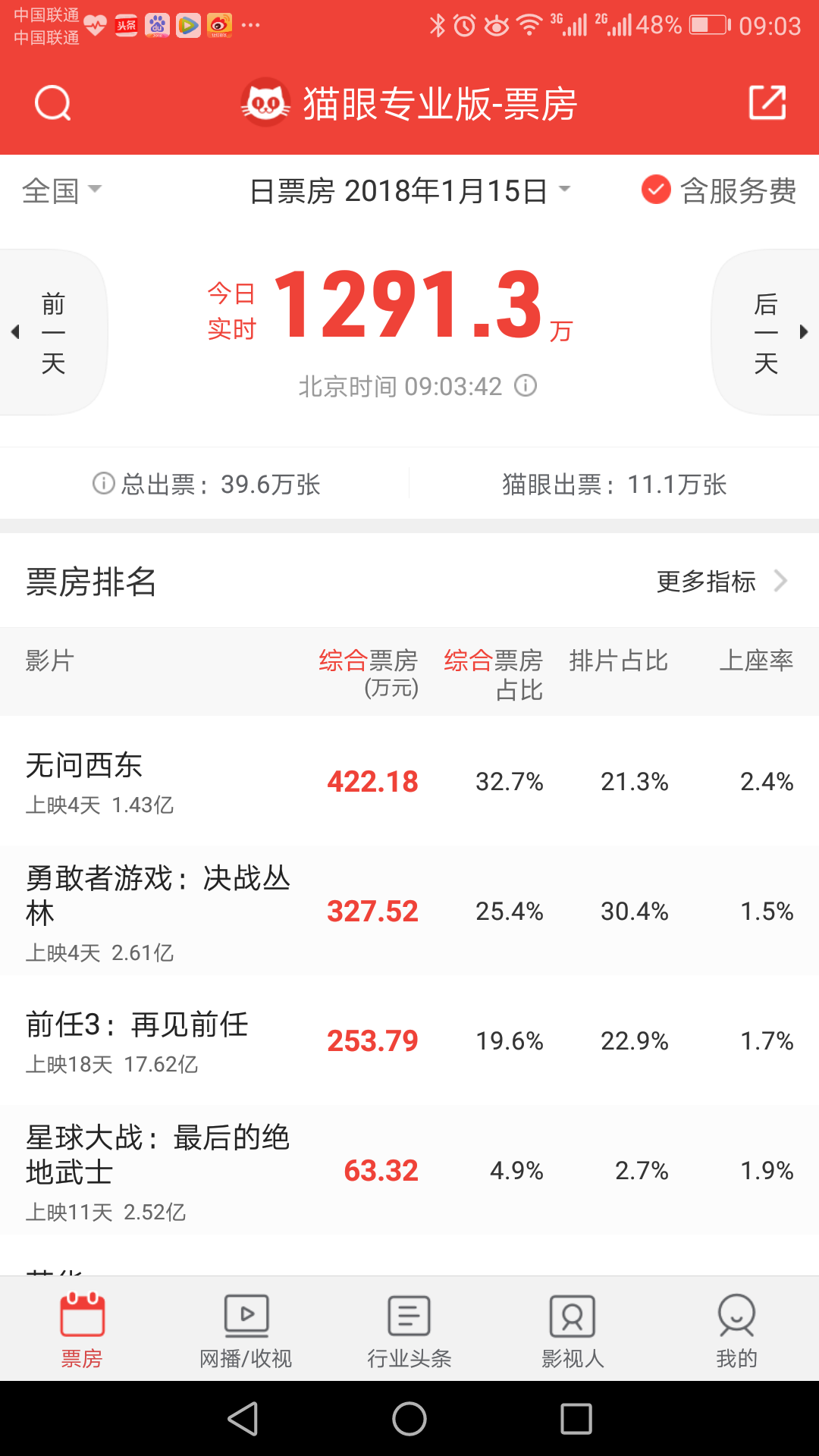This screenshot has width=819, height=1456.
Task: Go to the next day (后一天)
Action: (x=767, y=332)
